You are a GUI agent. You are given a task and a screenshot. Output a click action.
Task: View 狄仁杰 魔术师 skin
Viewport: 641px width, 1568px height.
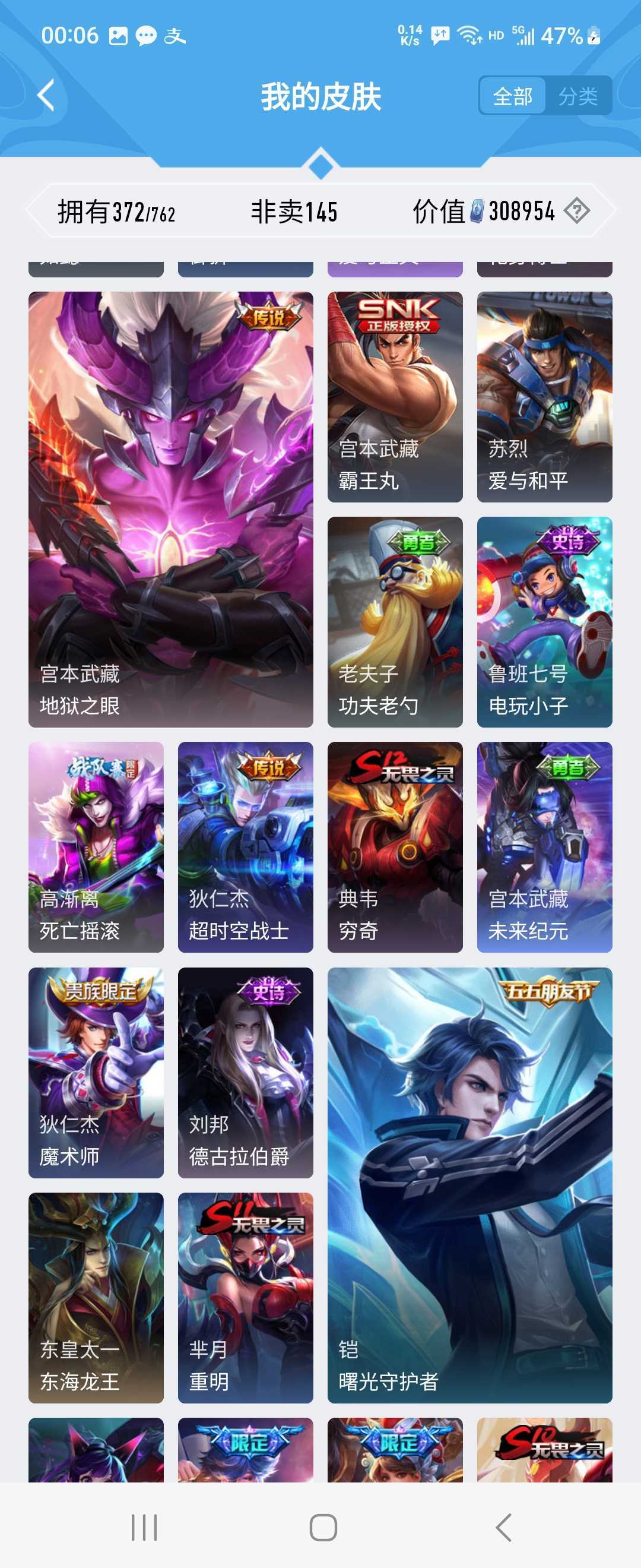(x=96, y=1072)
